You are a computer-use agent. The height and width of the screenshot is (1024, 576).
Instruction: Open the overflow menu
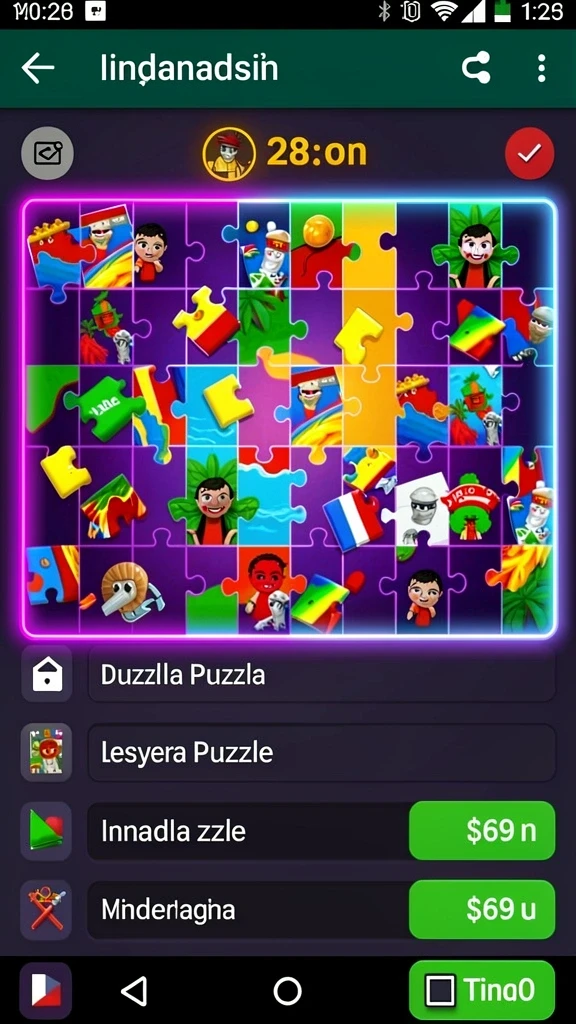point(541,68)
